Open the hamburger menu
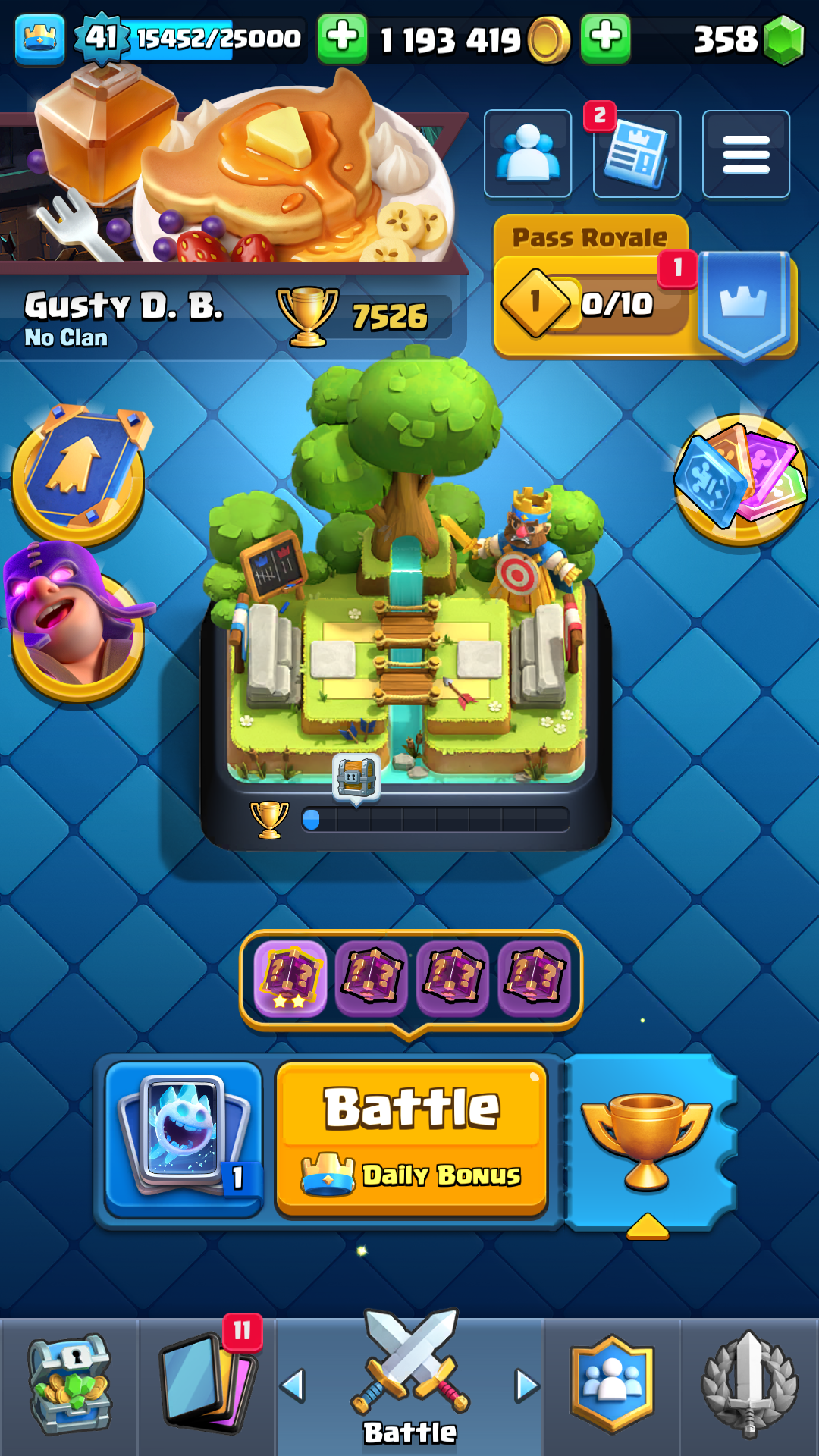The height and width of the screenshot is (1456, 819). (x=745, y=154)
